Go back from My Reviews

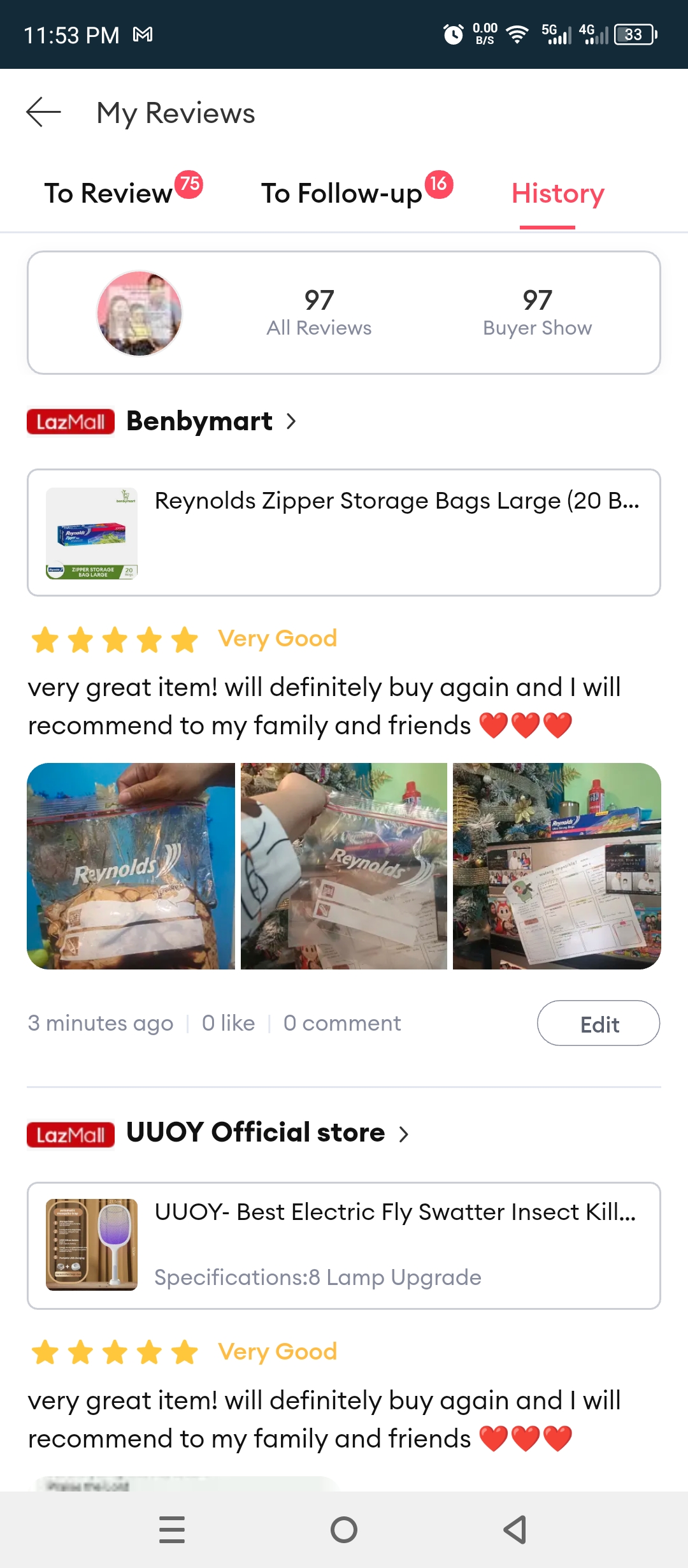(x=43, y=112)
